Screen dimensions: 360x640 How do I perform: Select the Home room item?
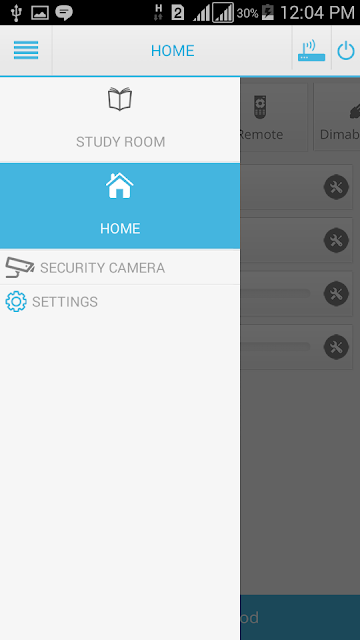pos(120,205)
